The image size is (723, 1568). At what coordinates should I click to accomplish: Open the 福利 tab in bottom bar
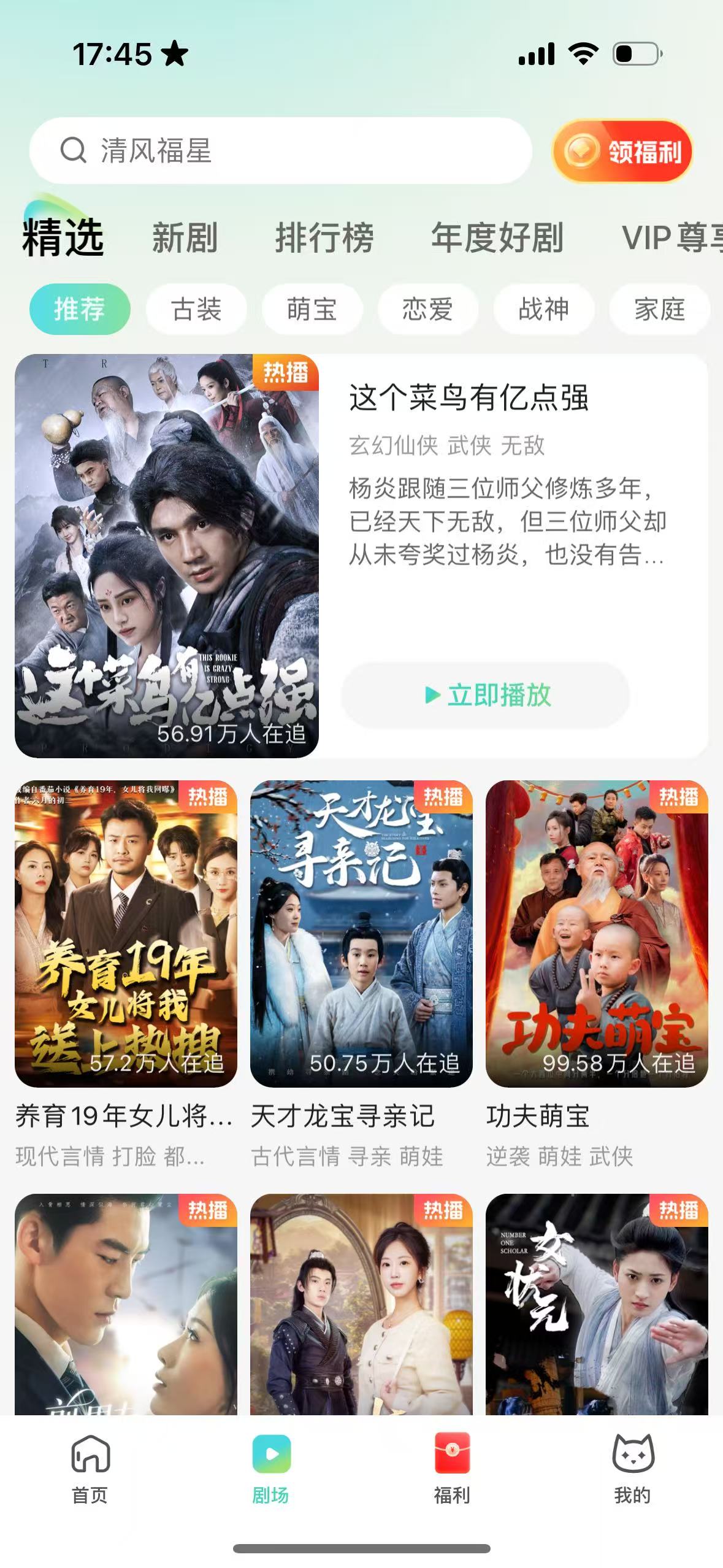click(452, 1468)
